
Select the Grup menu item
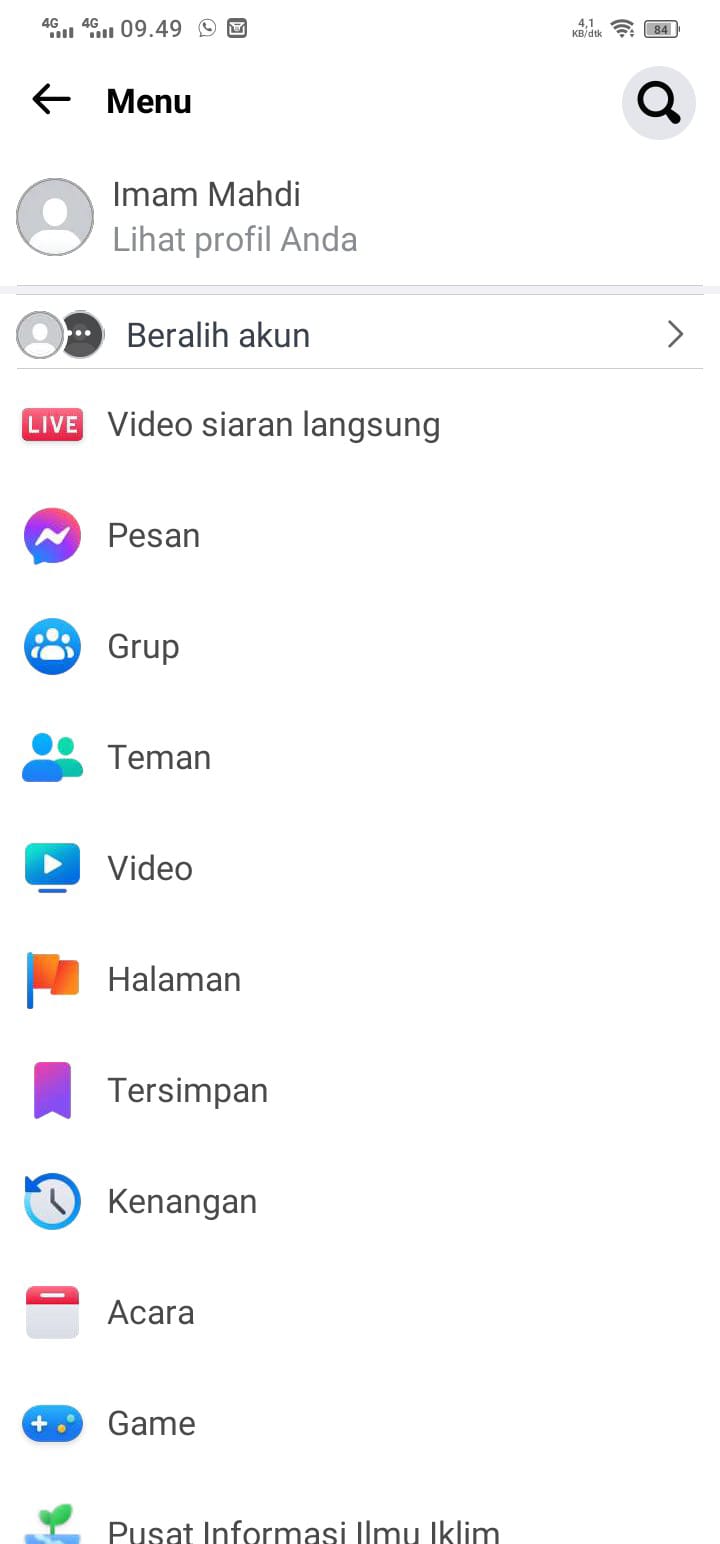click(x=143, y=647)
